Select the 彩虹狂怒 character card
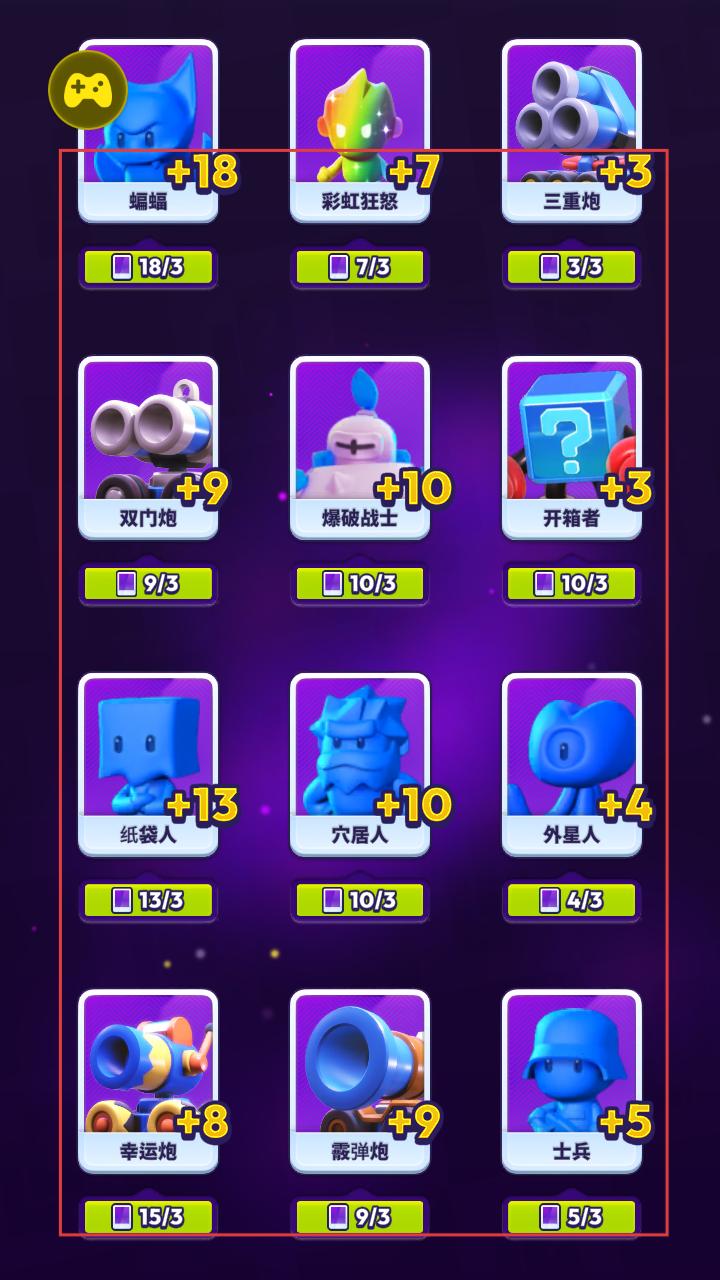Screen dimensions: 720x1280 [360, 130]
